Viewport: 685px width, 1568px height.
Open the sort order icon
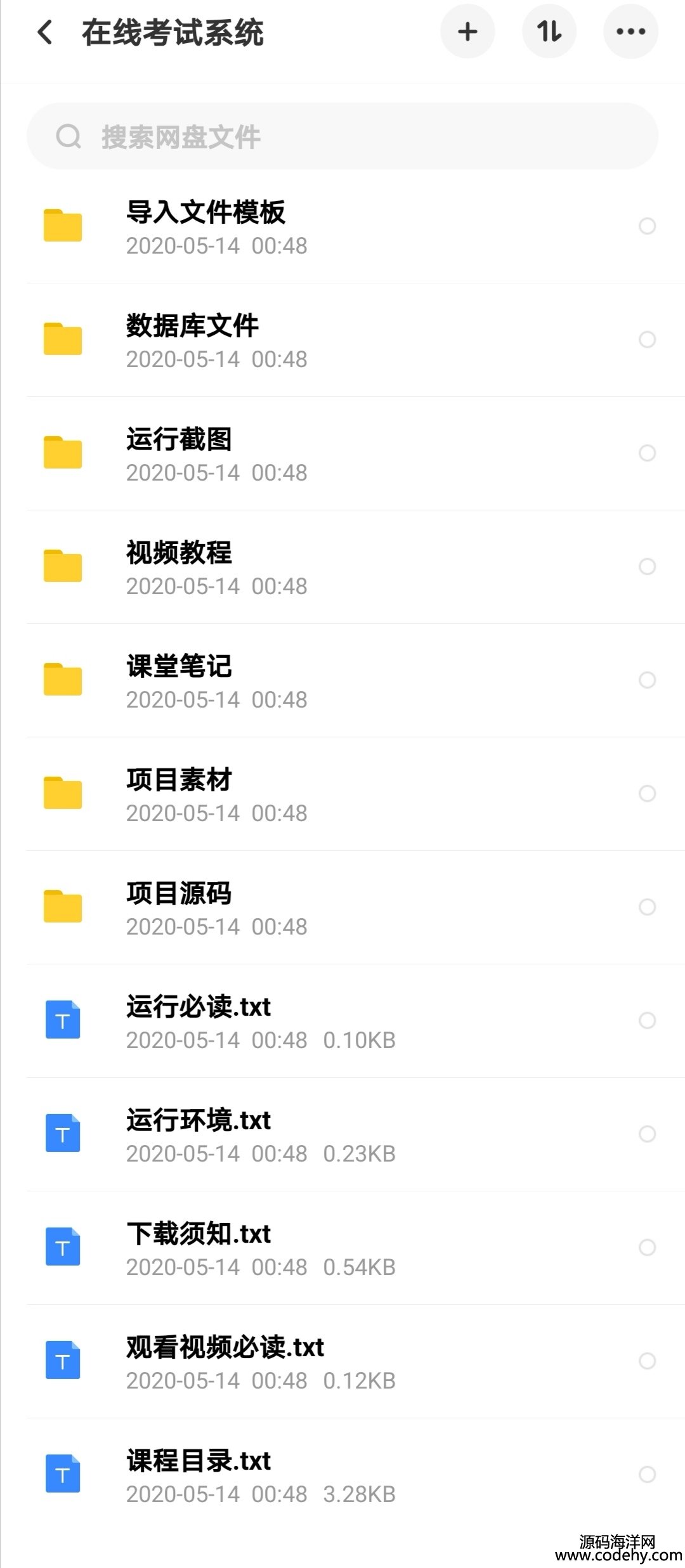click(x=549, y=32)
